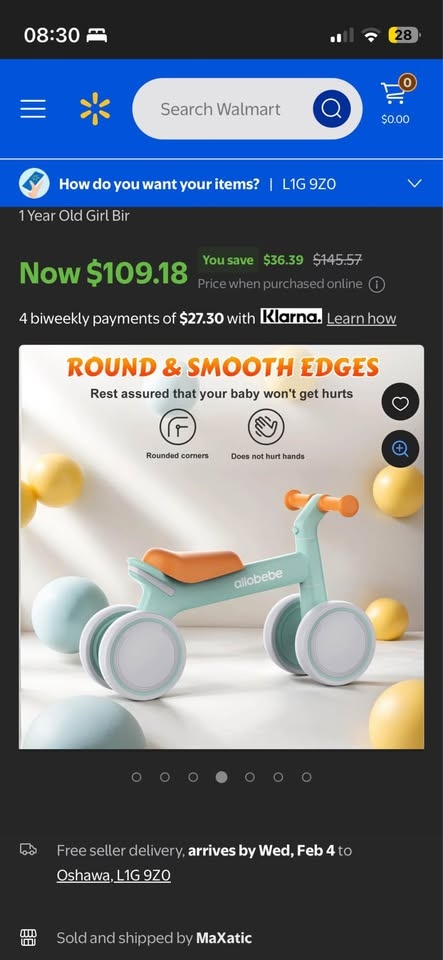Screen dimensions: 443x960
Task: Tap the blue magnifier search button
Action: coord(332,109)
